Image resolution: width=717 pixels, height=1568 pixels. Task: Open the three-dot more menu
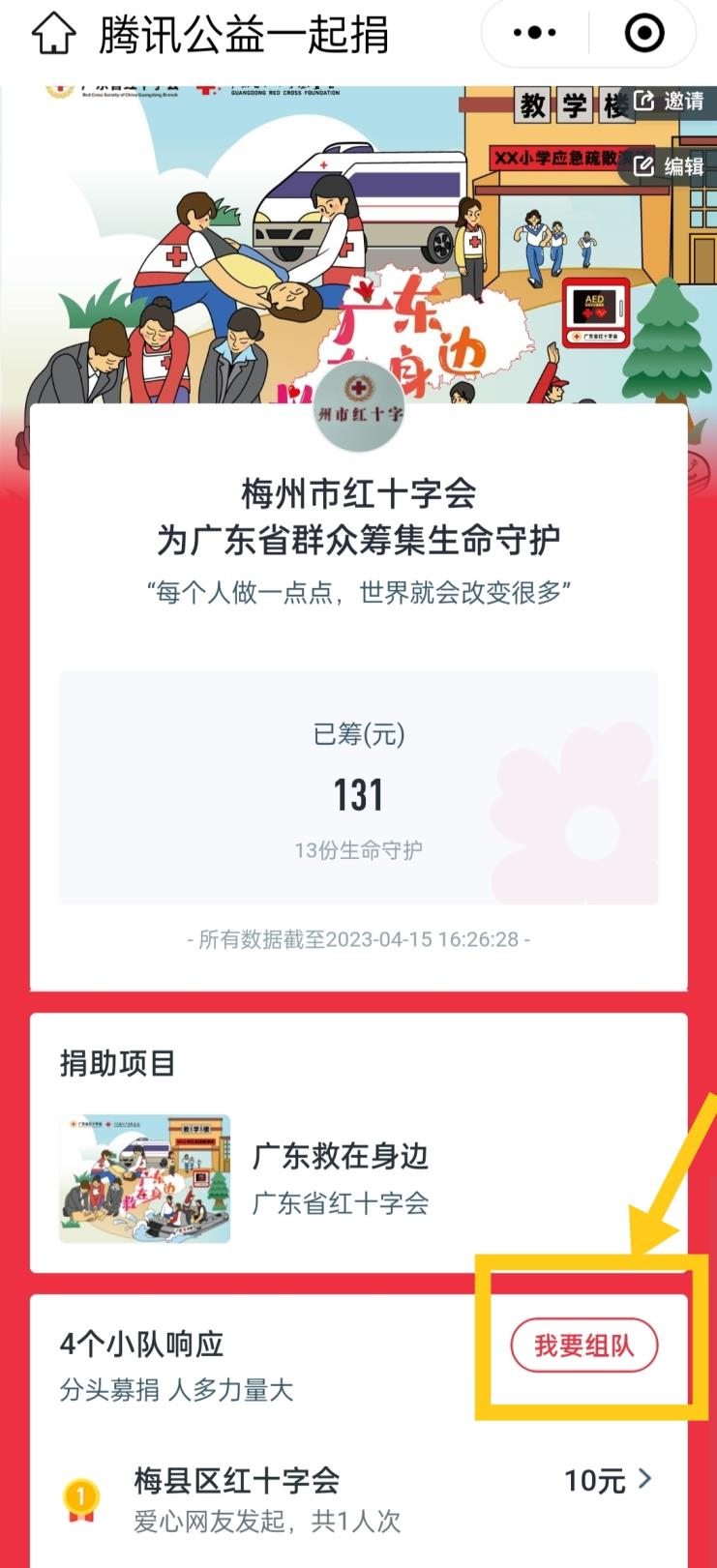pos(535,34)
